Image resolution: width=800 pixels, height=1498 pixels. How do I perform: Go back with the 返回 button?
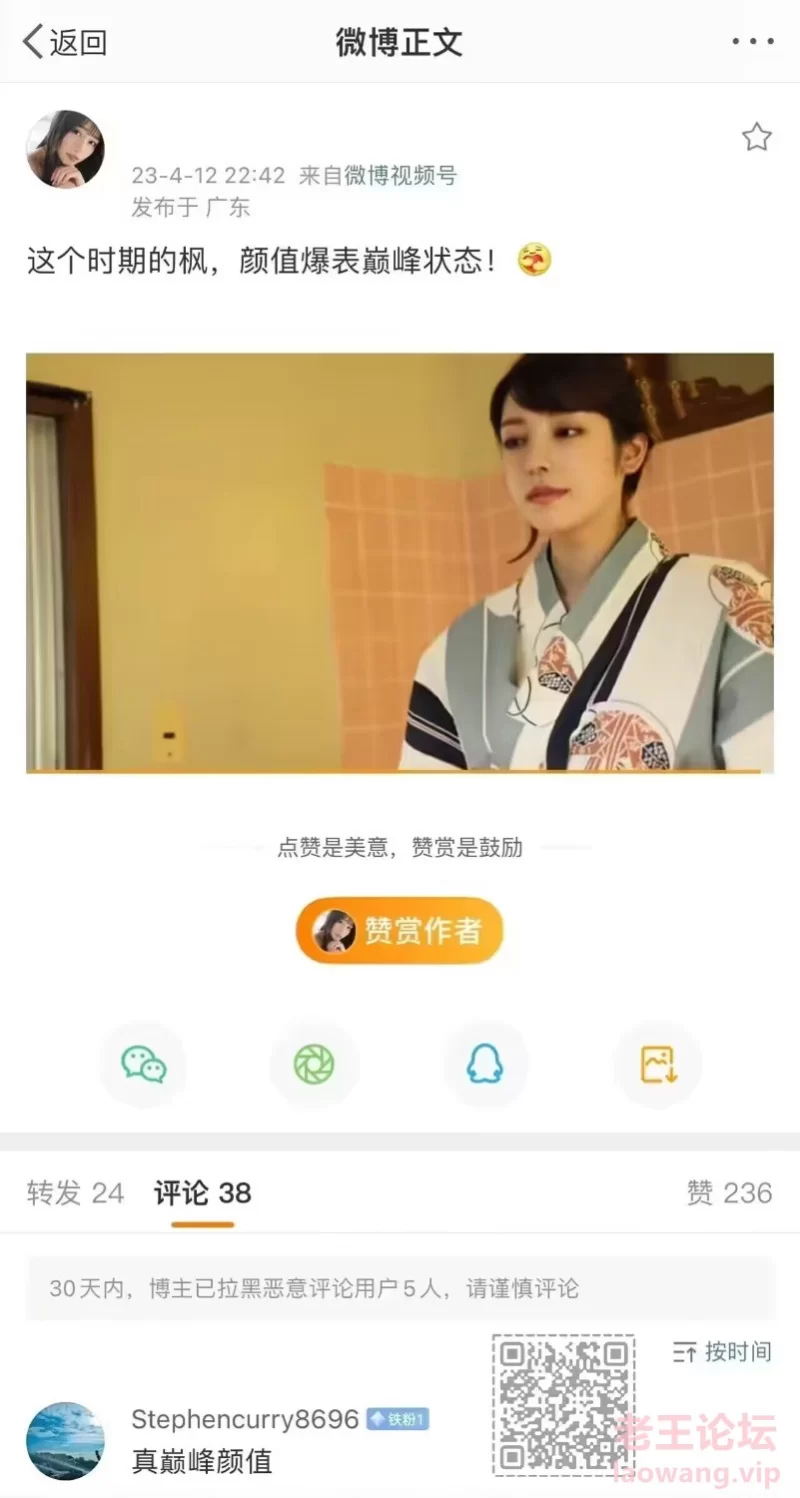click(65, 42)
